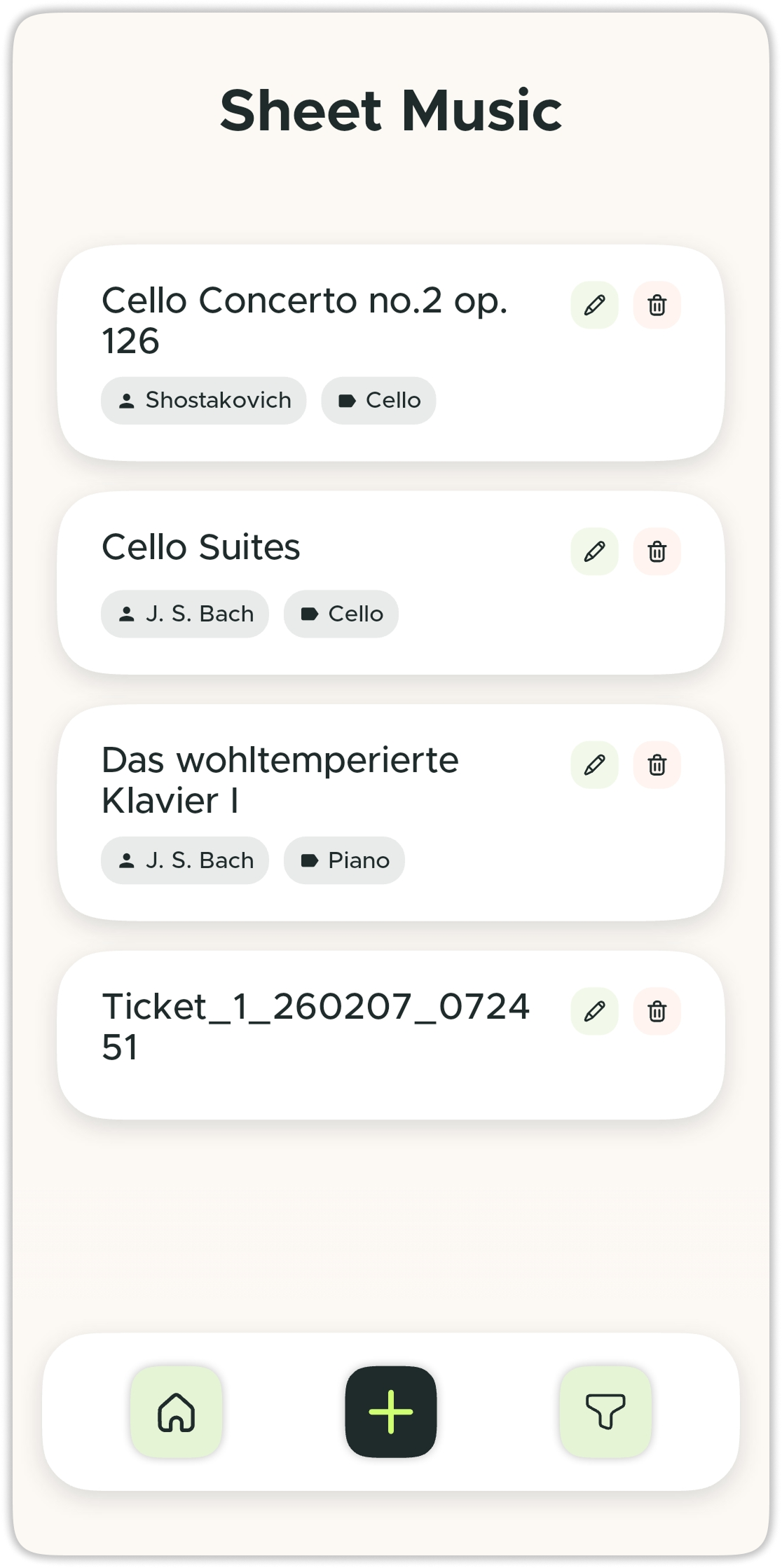Viewport: 782px width, 1568px height.
Task: Edit the Ticket_1_260207_072451 entry
Action: click(x=595, y=1011)
